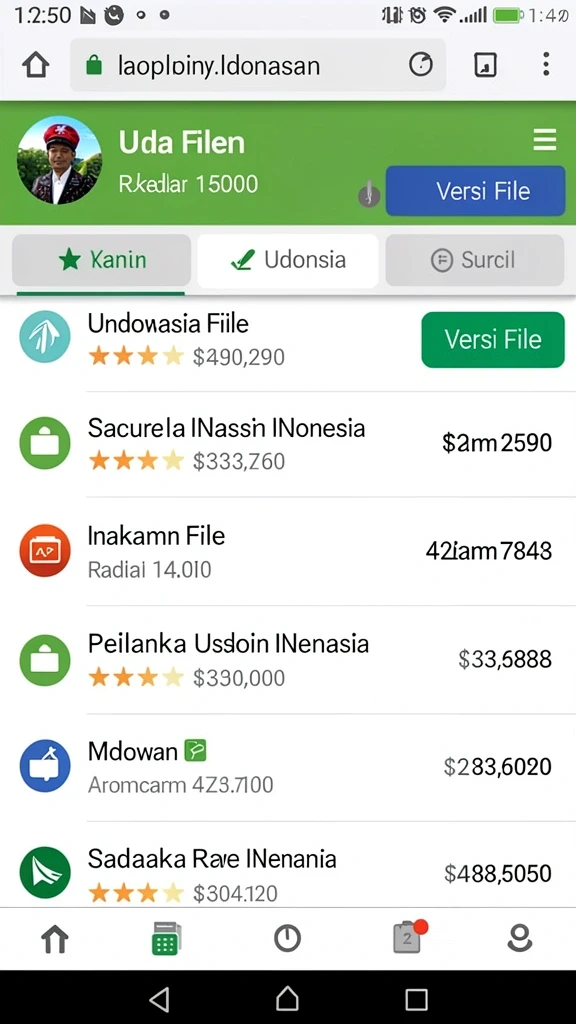576x1024 pixels.
Task: Open the profile tab in bottom bar
Action: (520, 939)
